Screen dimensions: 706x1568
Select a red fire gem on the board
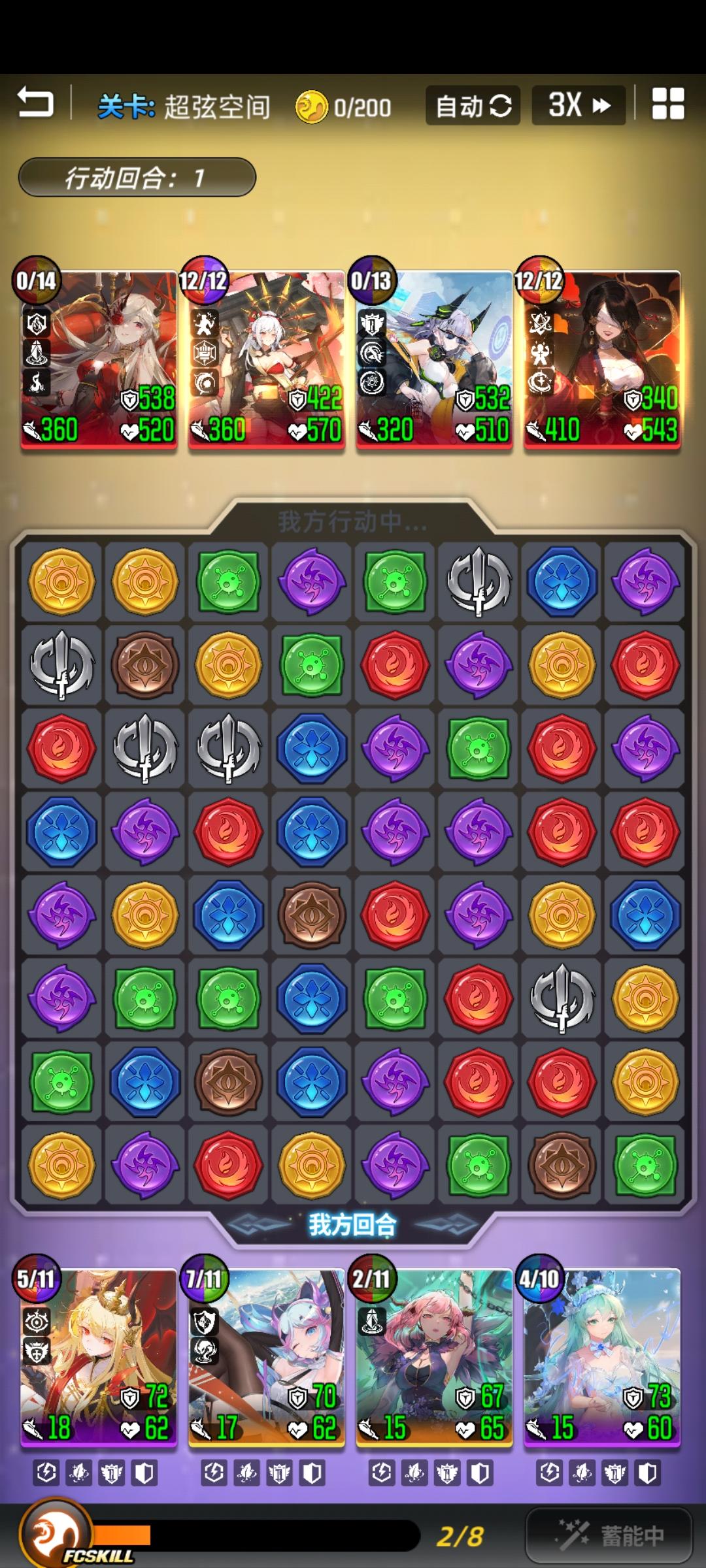pos(61,748)
